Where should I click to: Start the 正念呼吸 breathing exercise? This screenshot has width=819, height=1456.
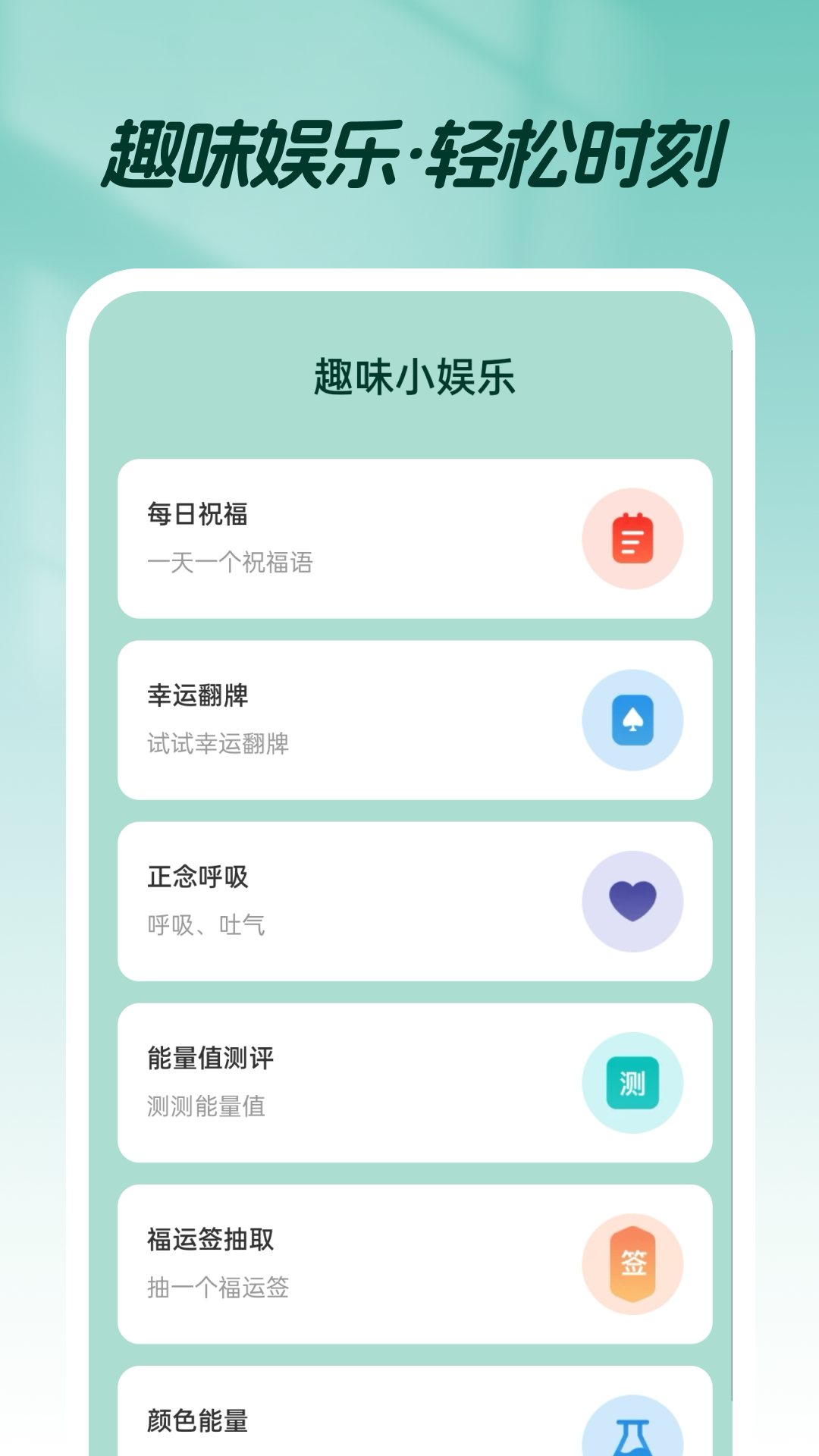414,902
